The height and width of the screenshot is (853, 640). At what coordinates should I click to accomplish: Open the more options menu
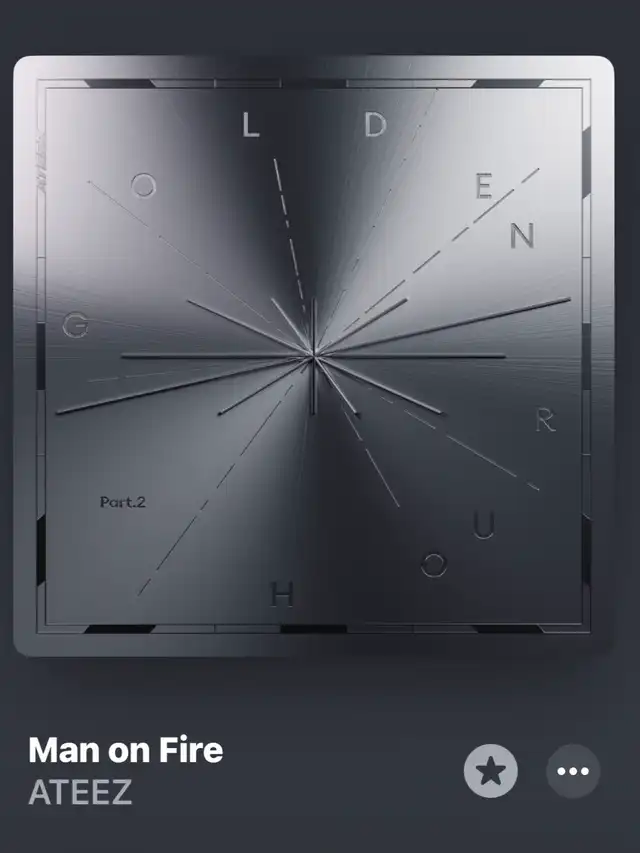point(573,771)
